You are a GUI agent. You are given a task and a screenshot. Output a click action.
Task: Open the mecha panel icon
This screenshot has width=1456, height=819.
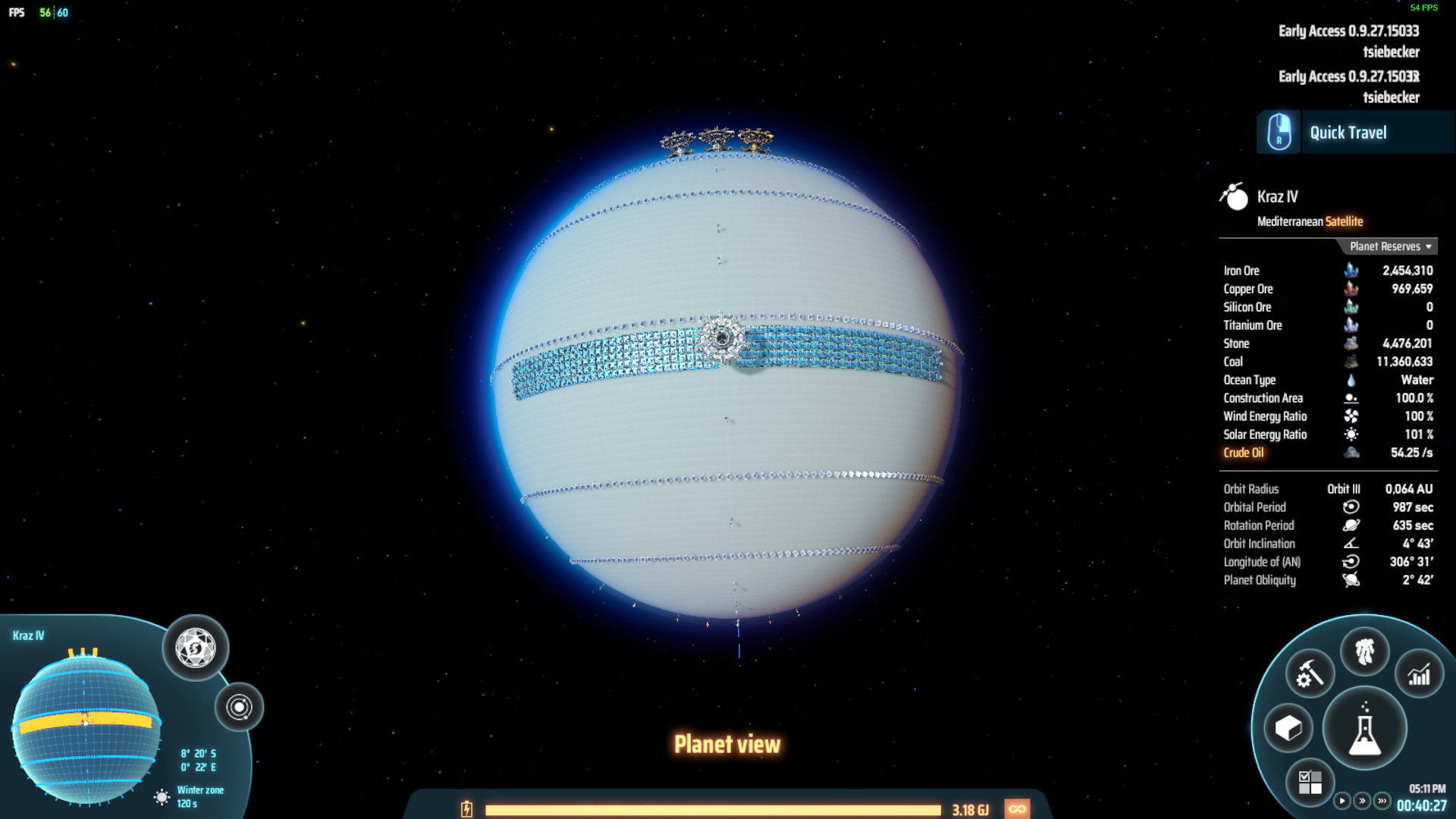coord(1364,651)
